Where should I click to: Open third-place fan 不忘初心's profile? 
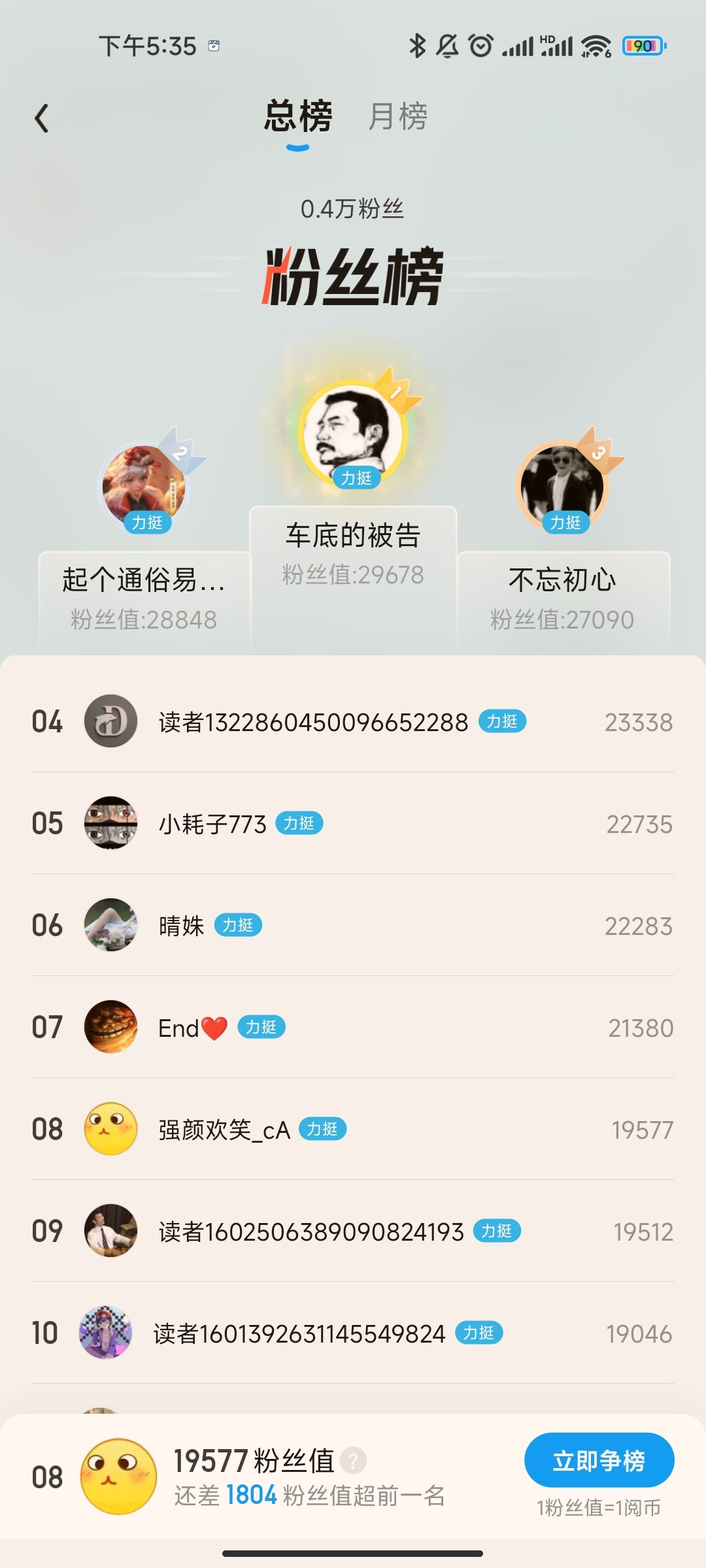[x=562, y=487]
